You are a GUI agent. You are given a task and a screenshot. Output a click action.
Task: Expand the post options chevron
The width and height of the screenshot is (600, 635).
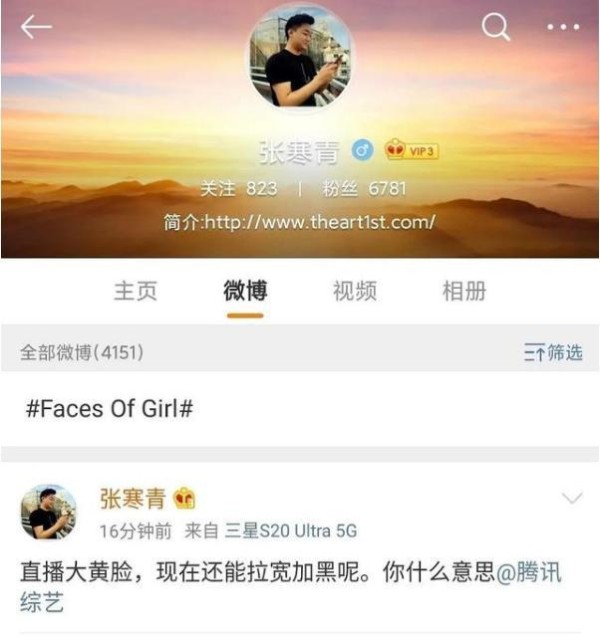pyautogui.click(x=572, y=498)
